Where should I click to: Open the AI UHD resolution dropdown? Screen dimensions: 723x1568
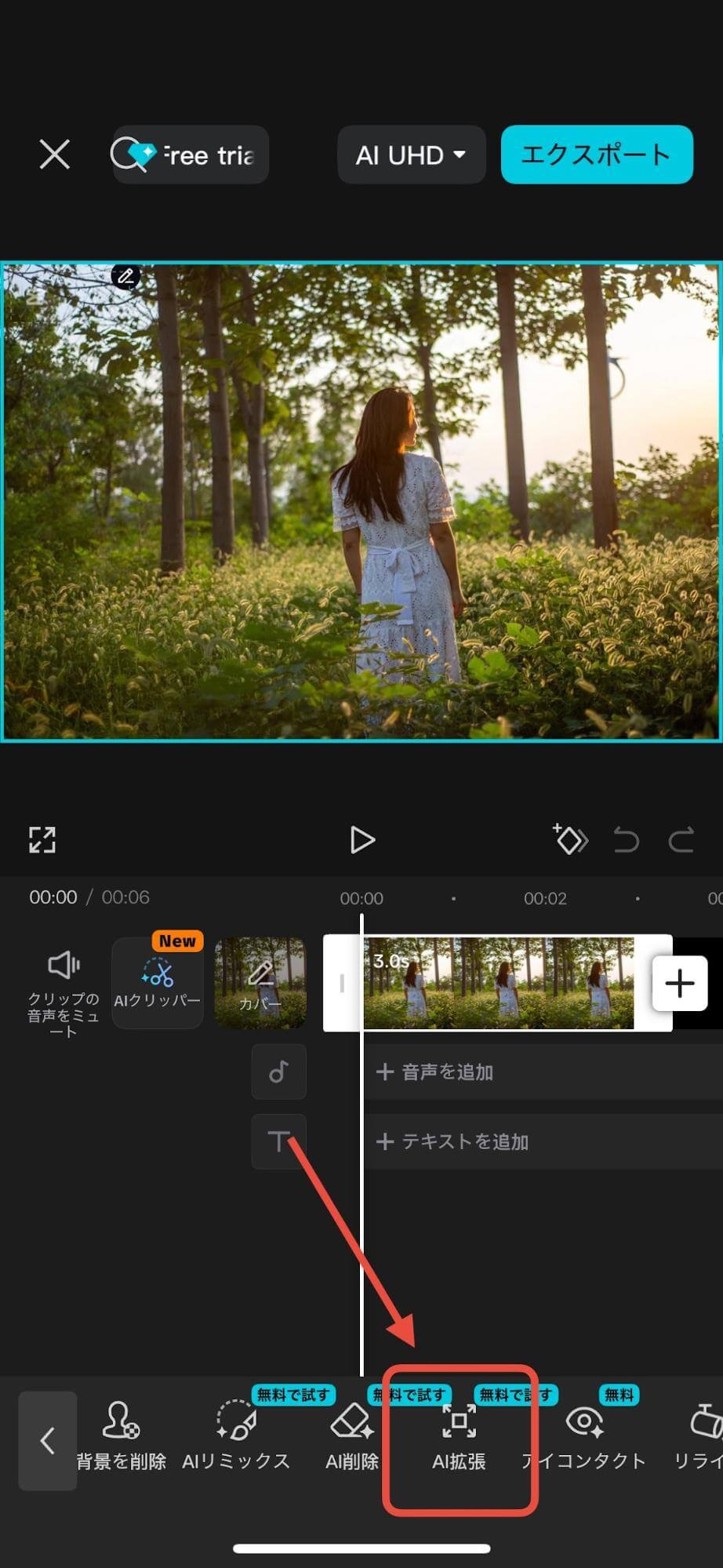[411, 155]
